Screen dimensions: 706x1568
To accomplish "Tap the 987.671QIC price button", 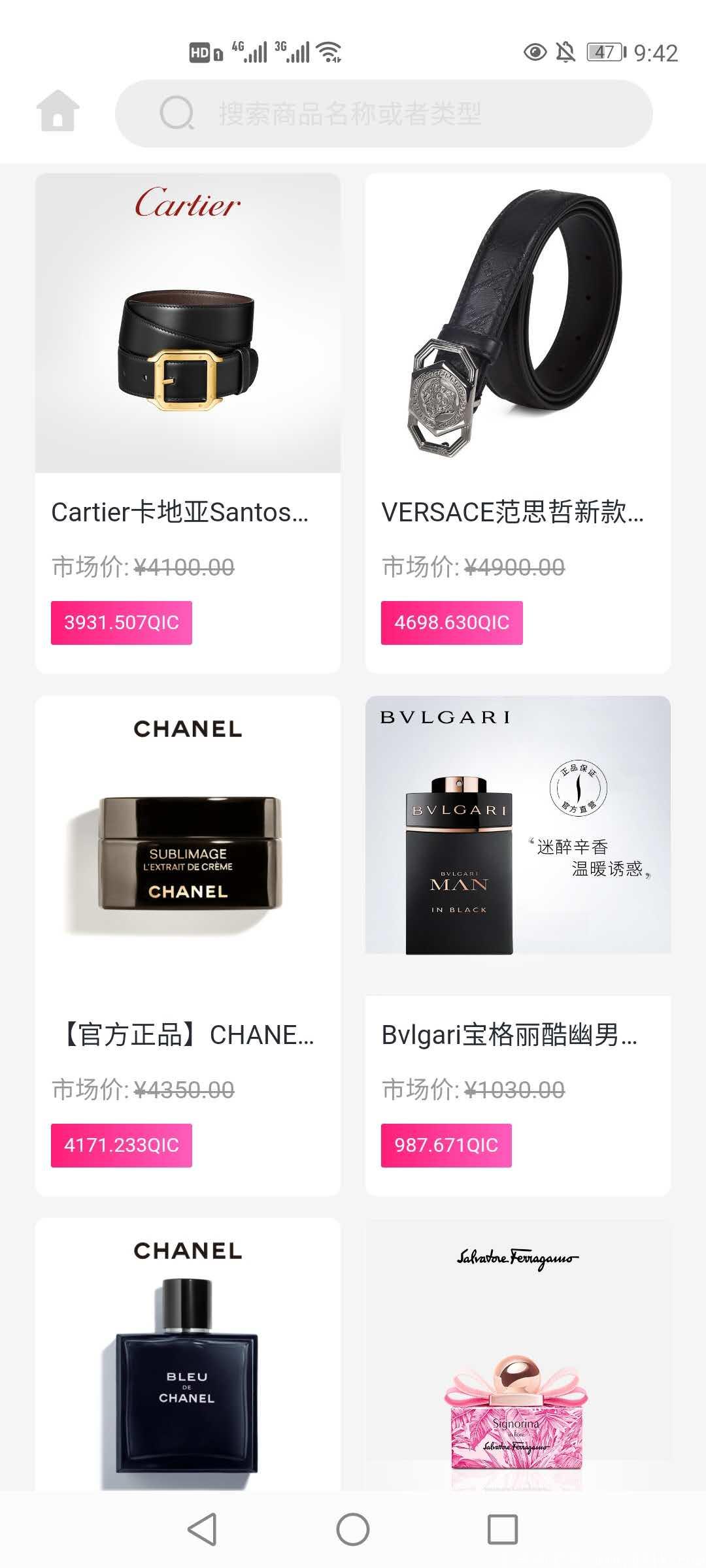I will click(x=446, y=1145).
